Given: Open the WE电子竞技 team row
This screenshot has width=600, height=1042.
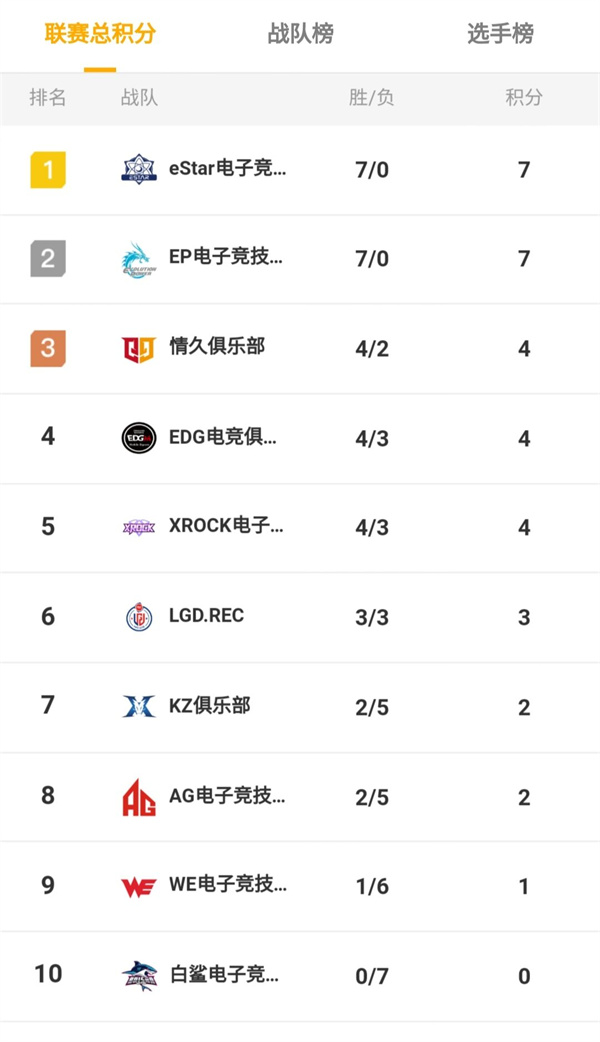Looking at the screenshot, I should pyautogui.click(x=300, y=886).
